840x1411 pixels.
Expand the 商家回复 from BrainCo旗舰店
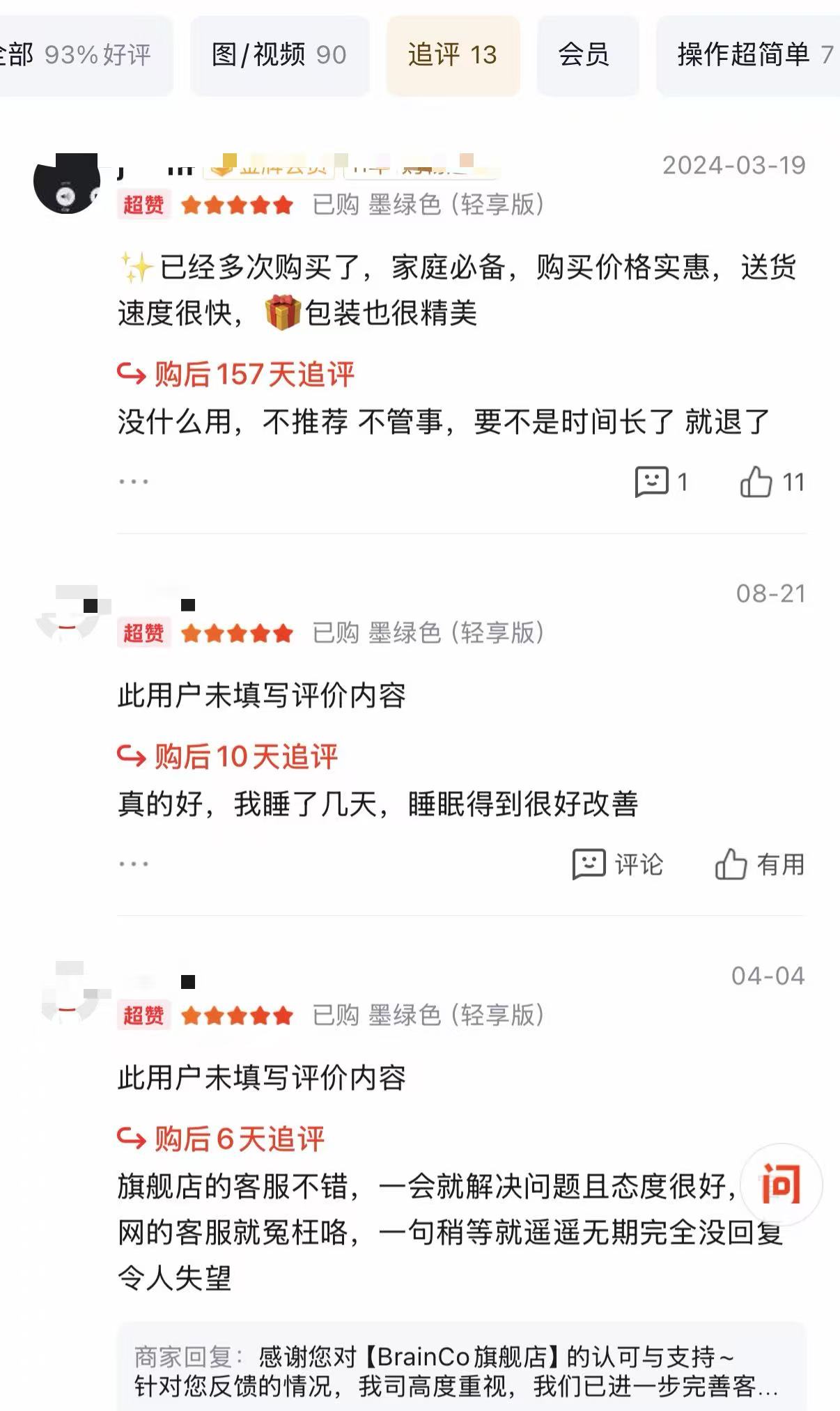[460, 1371]
